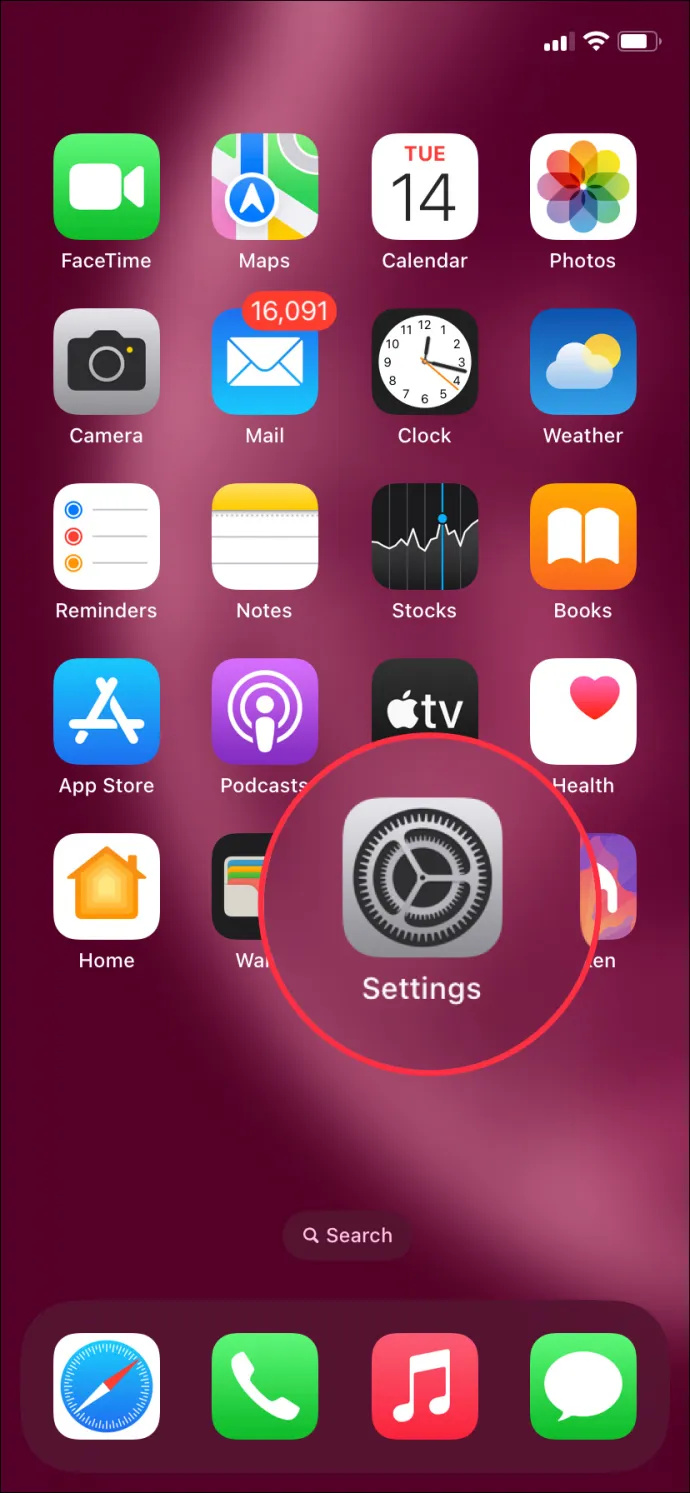Open the Phone app in the dock
Viewport: 690px width, 1493px height.
(x=265, y=1386)
